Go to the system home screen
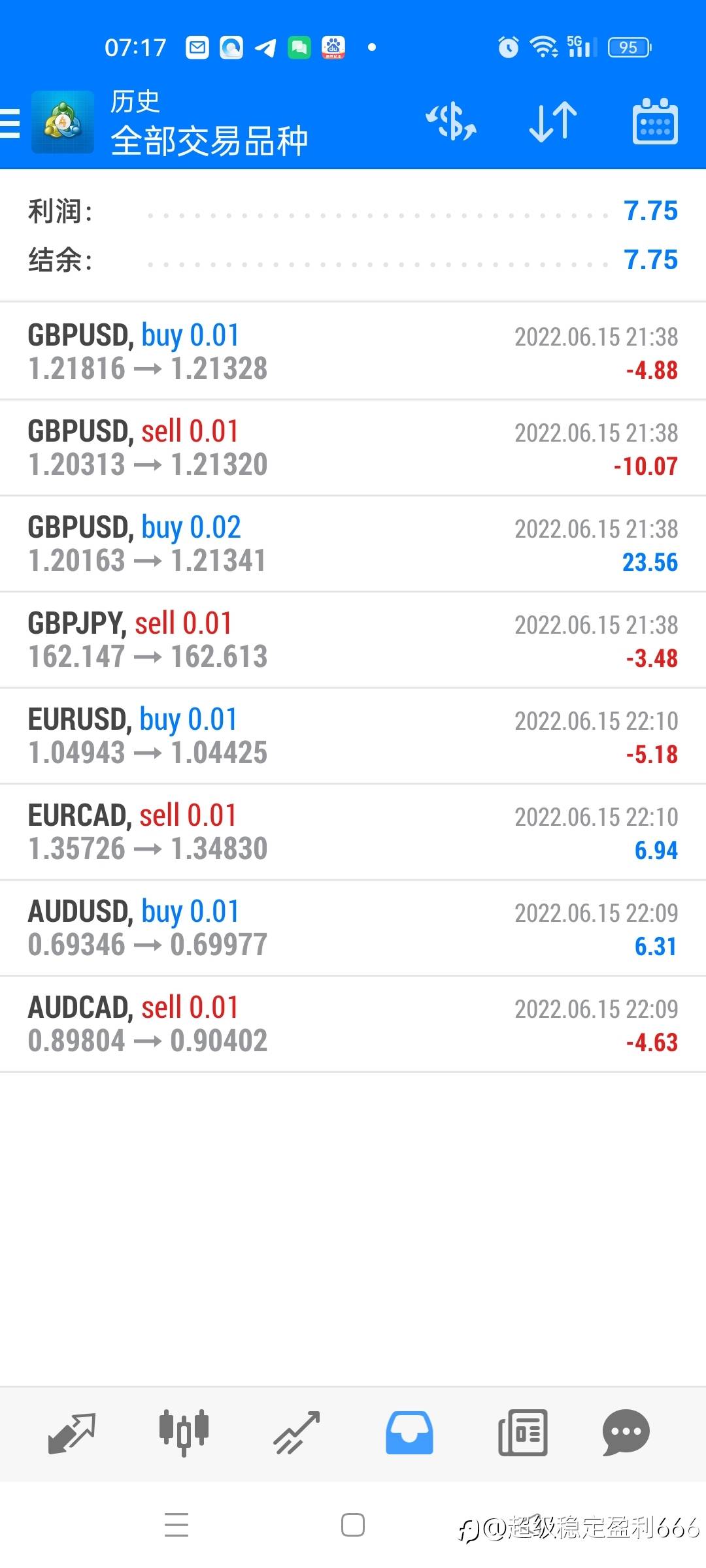 click(x=353, y=1525)
